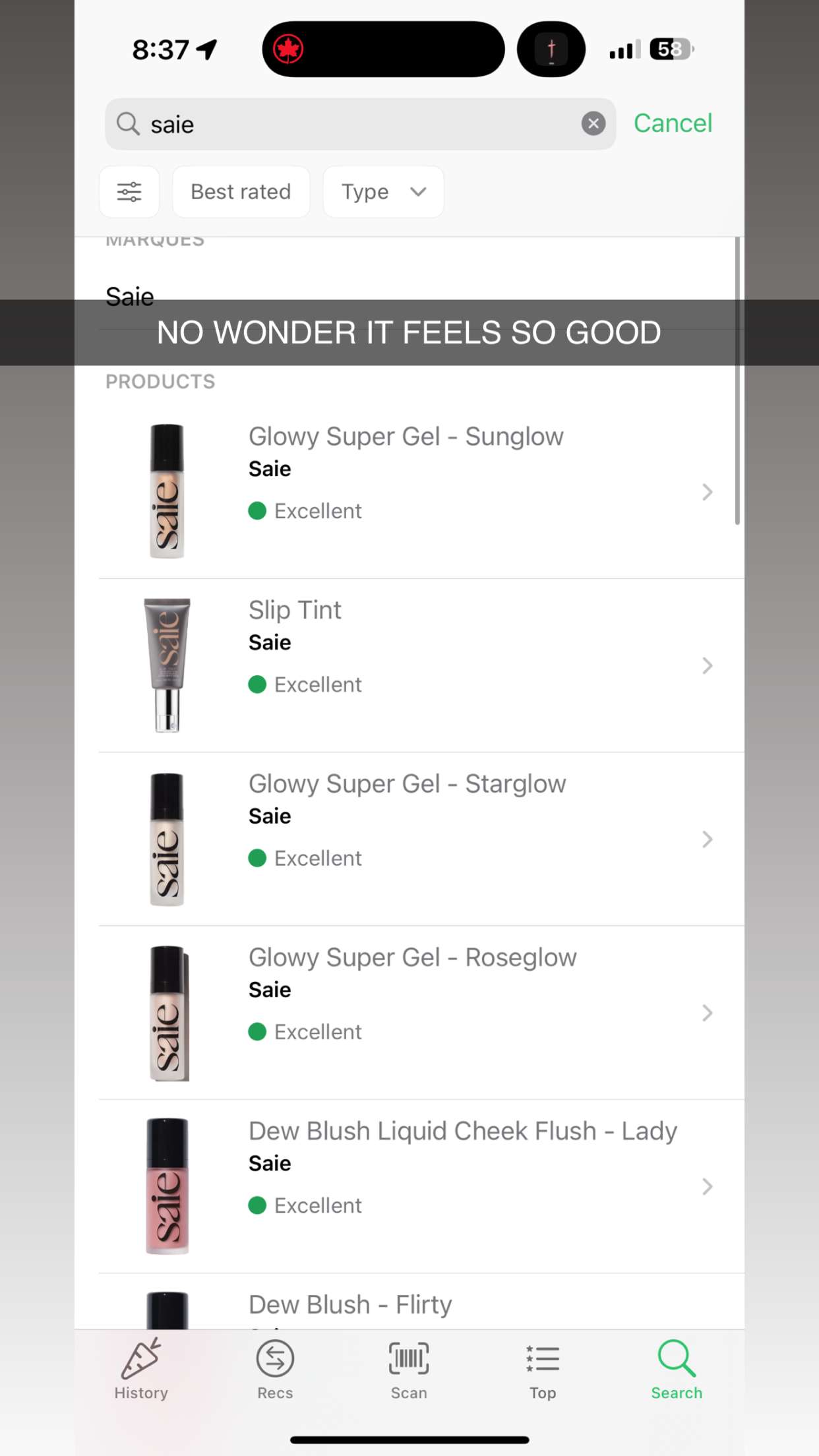Screen dimensions: 819x1456
Task: Clear the saie search text using the x icon
Action: tap(593, 123)
